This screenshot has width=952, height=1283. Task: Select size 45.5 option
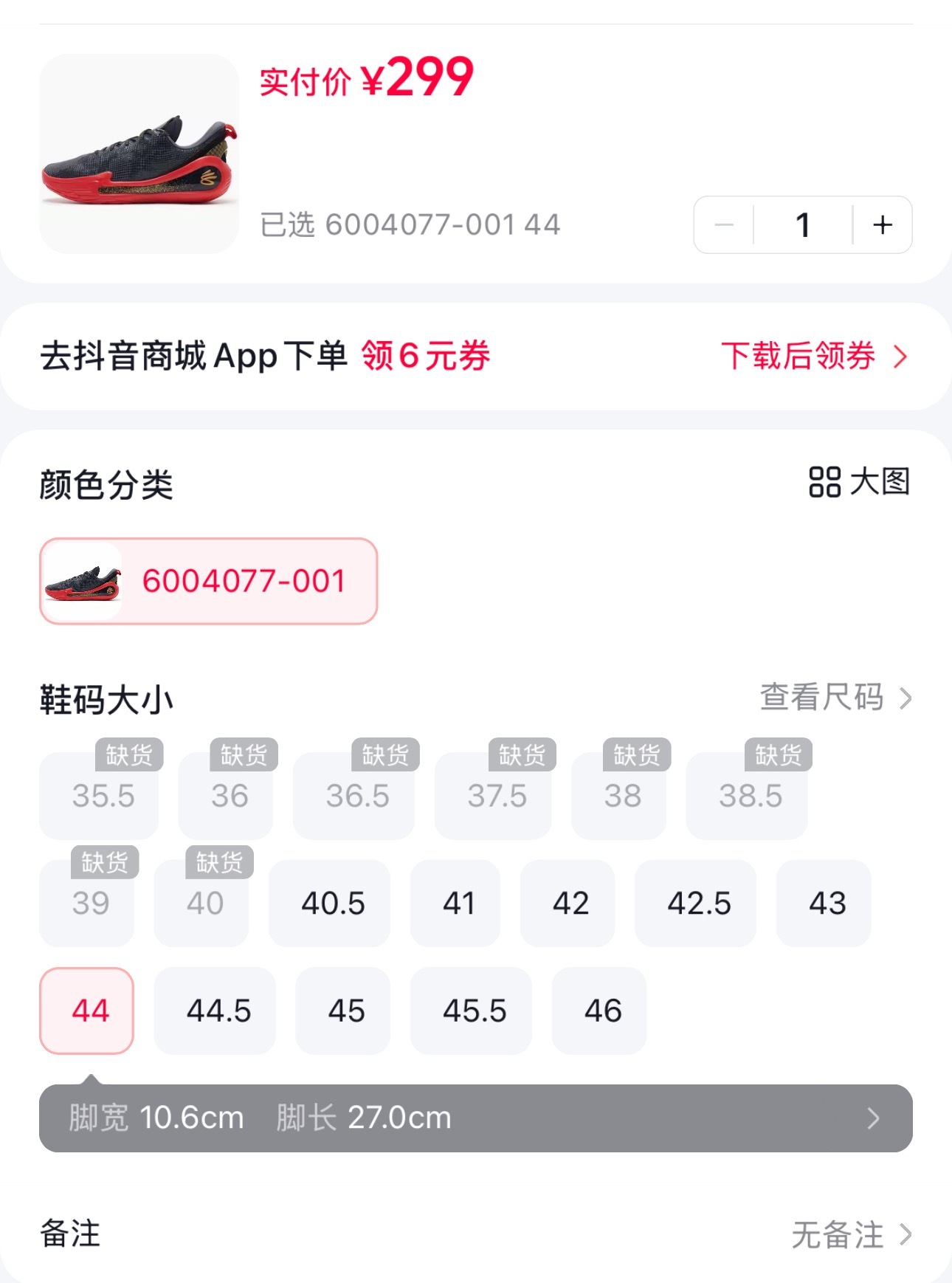(472, 1011)
